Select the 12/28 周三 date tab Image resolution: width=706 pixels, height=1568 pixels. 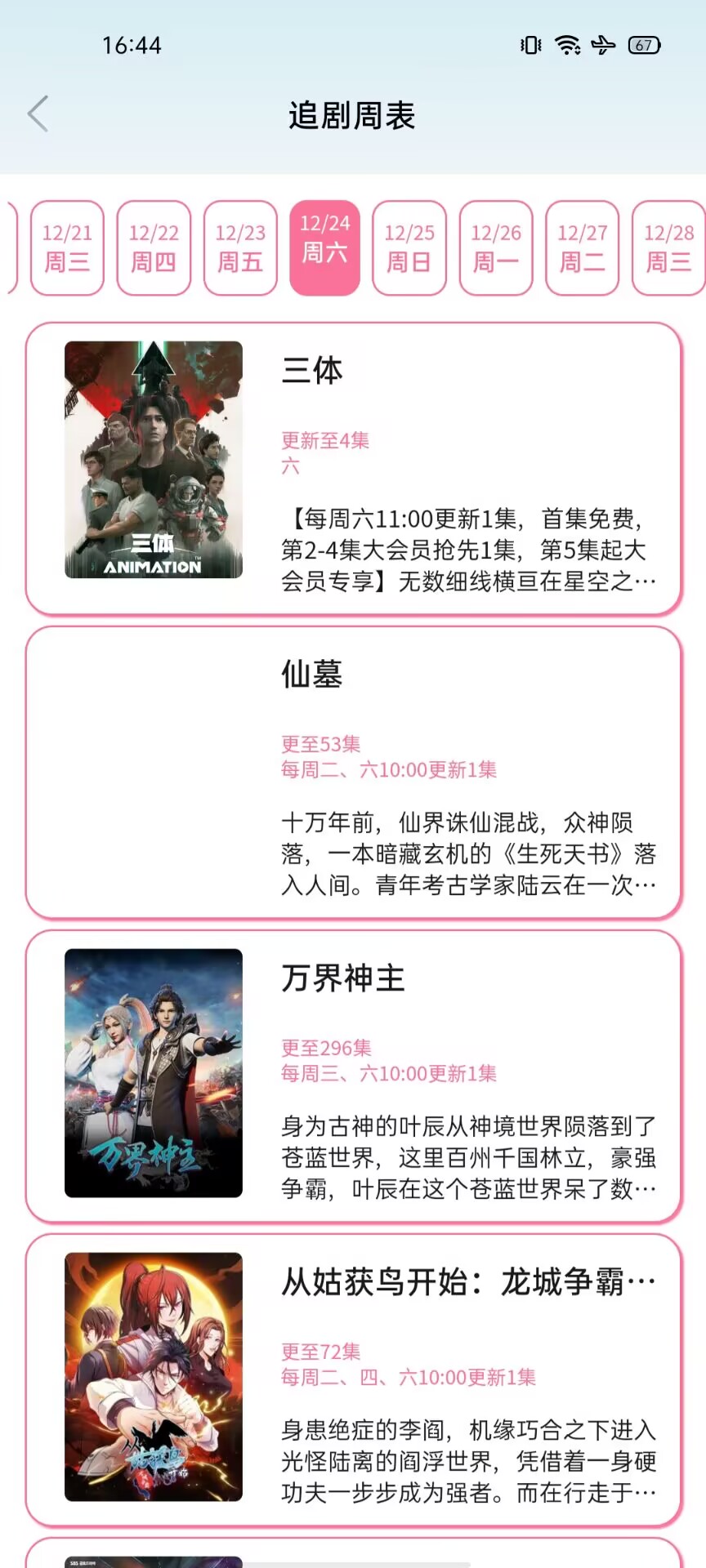[x=668, y=247]
